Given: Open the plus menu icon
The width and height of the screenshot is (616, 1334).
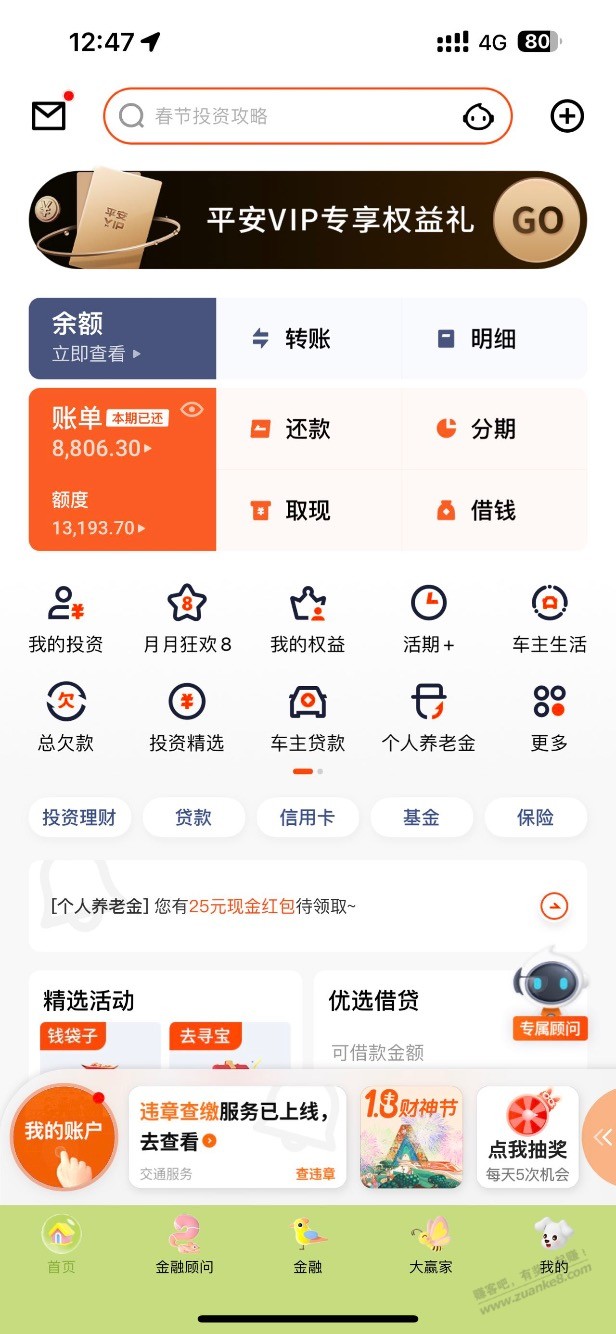Looking at the screenshot, I should (x=567, y=116).
